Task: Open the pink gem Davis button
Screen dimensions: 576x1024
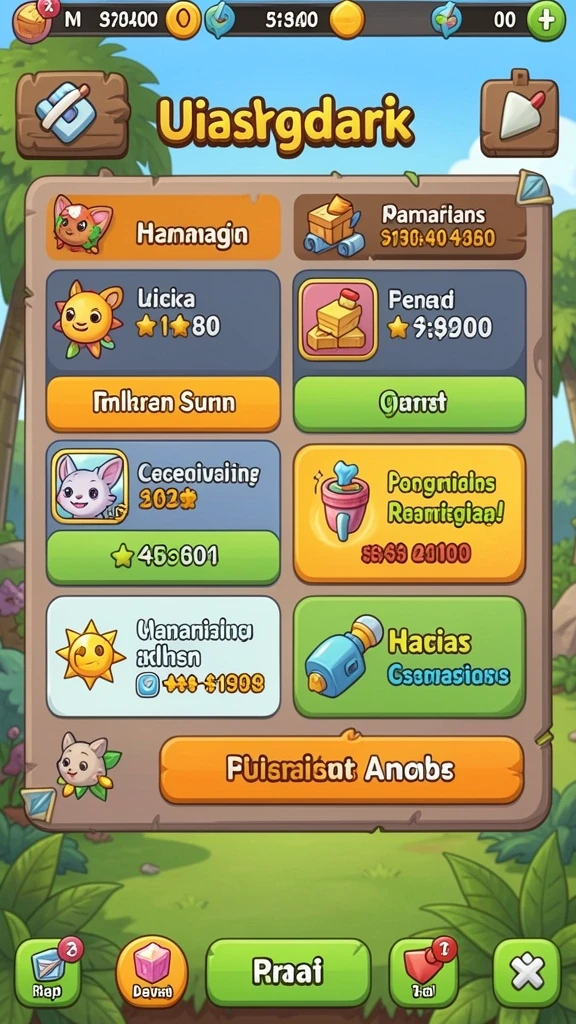Action: point(152,972)
